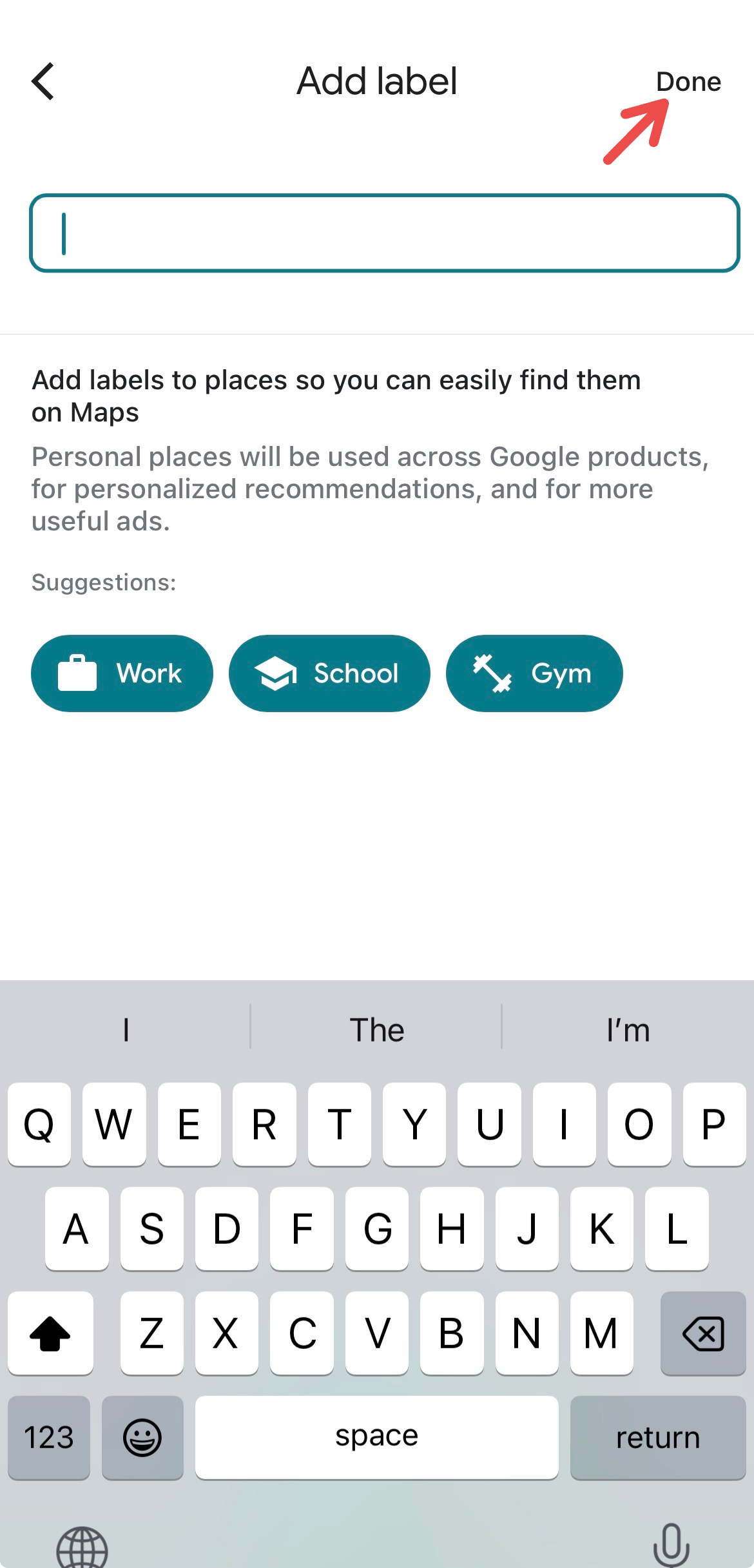Choose the predictive suggestion 'I'm'
Image resolution: width=754 pixels, height=1568 pixels.
[628, 1029]
